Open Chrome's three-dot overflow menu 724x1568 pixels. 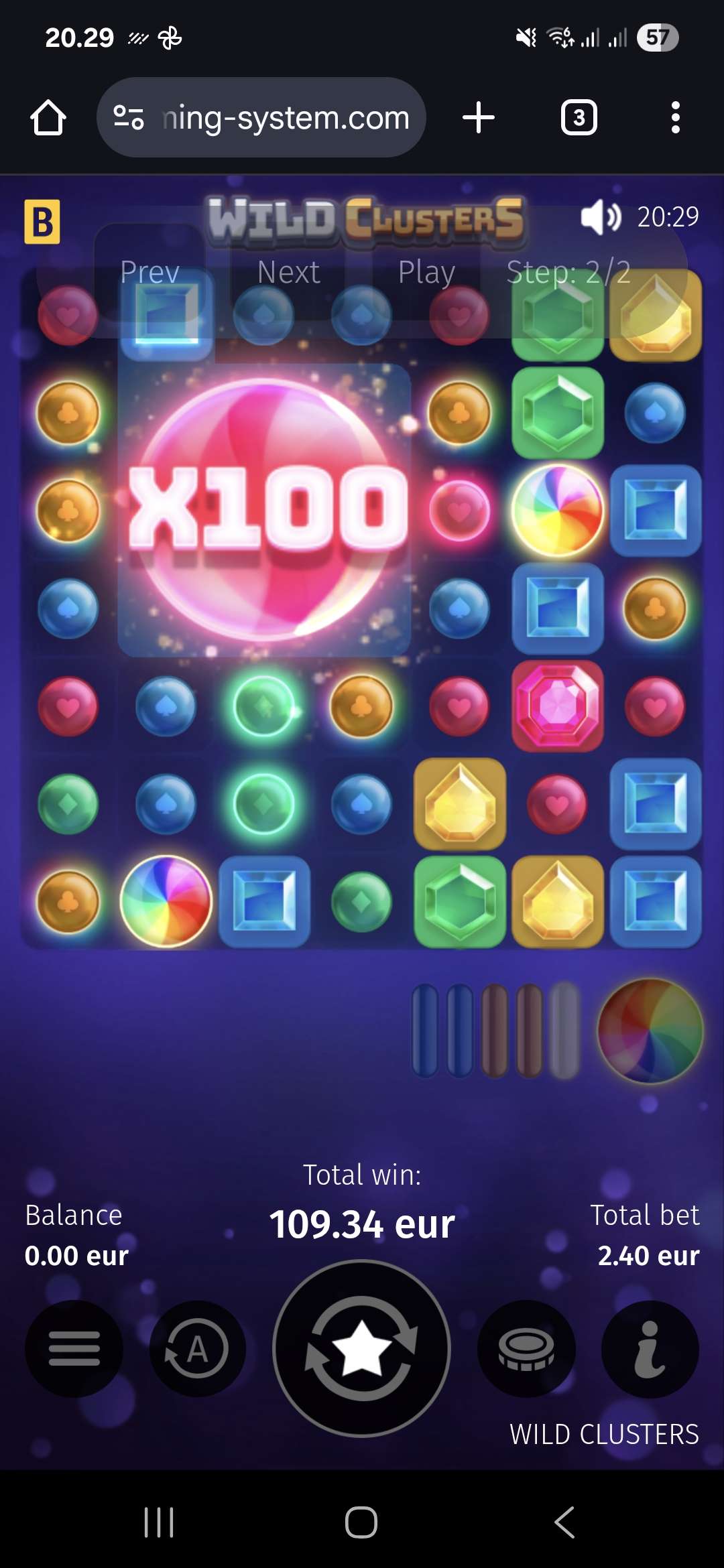(676, 117)
